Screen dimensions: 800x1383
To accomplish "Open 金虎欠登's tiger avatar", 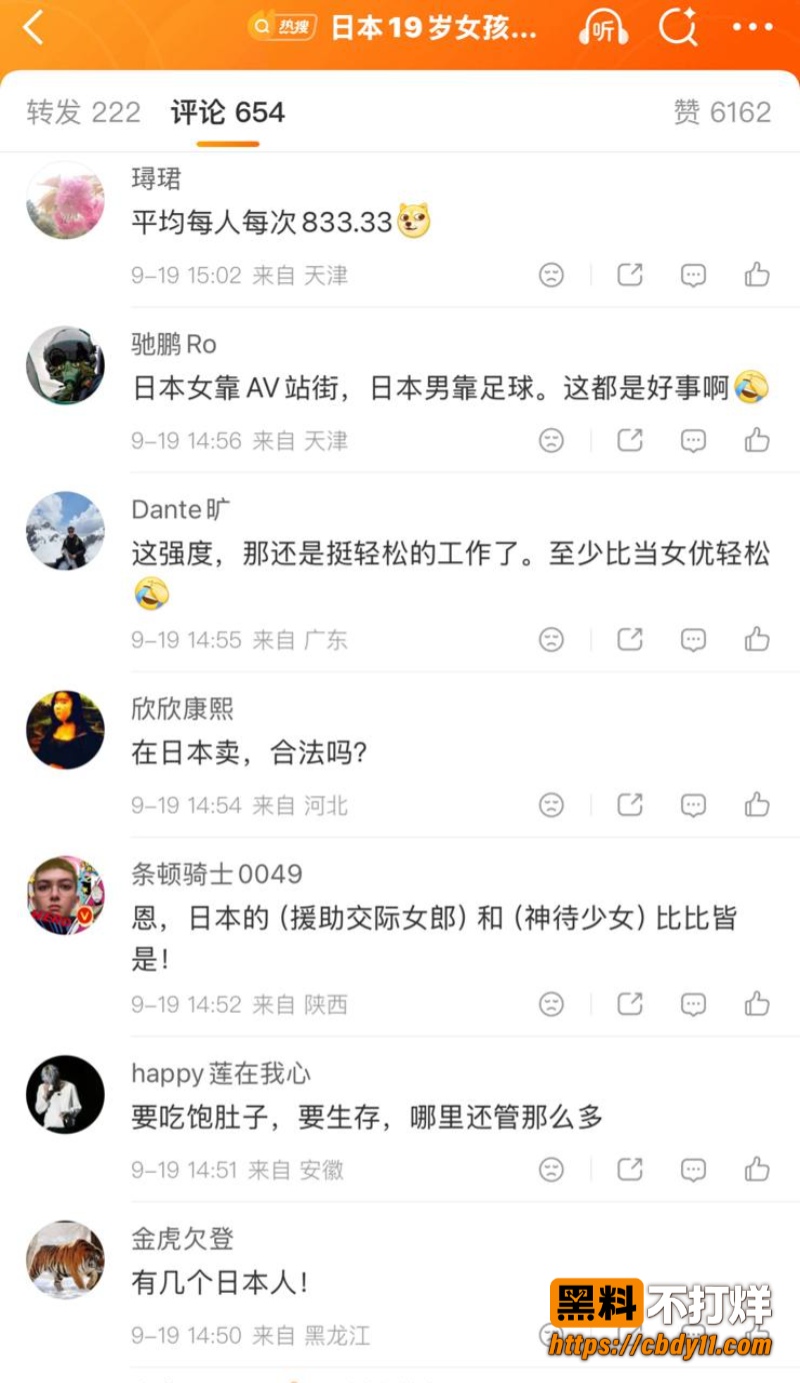I will (x=65, y=1260).
